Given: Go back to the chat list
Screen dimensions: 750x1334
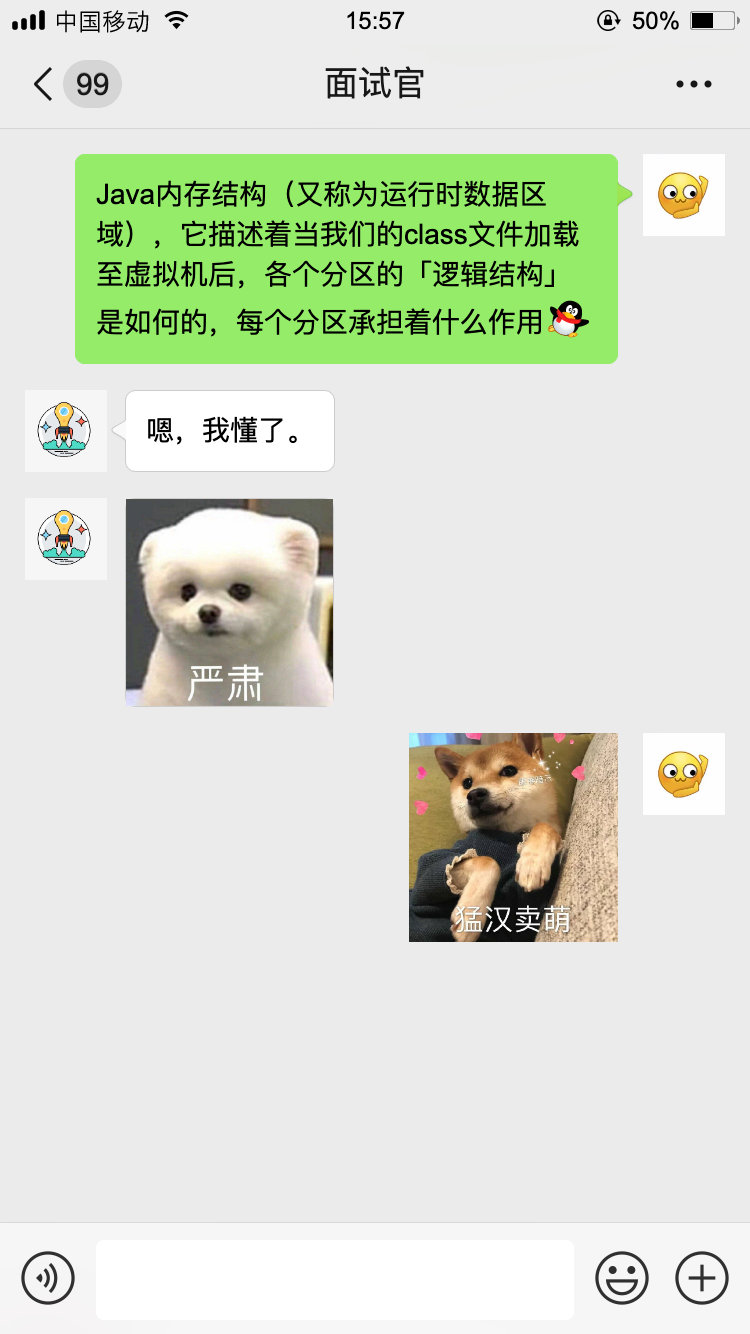Looking at the screenshot, I should pos(44,84).
